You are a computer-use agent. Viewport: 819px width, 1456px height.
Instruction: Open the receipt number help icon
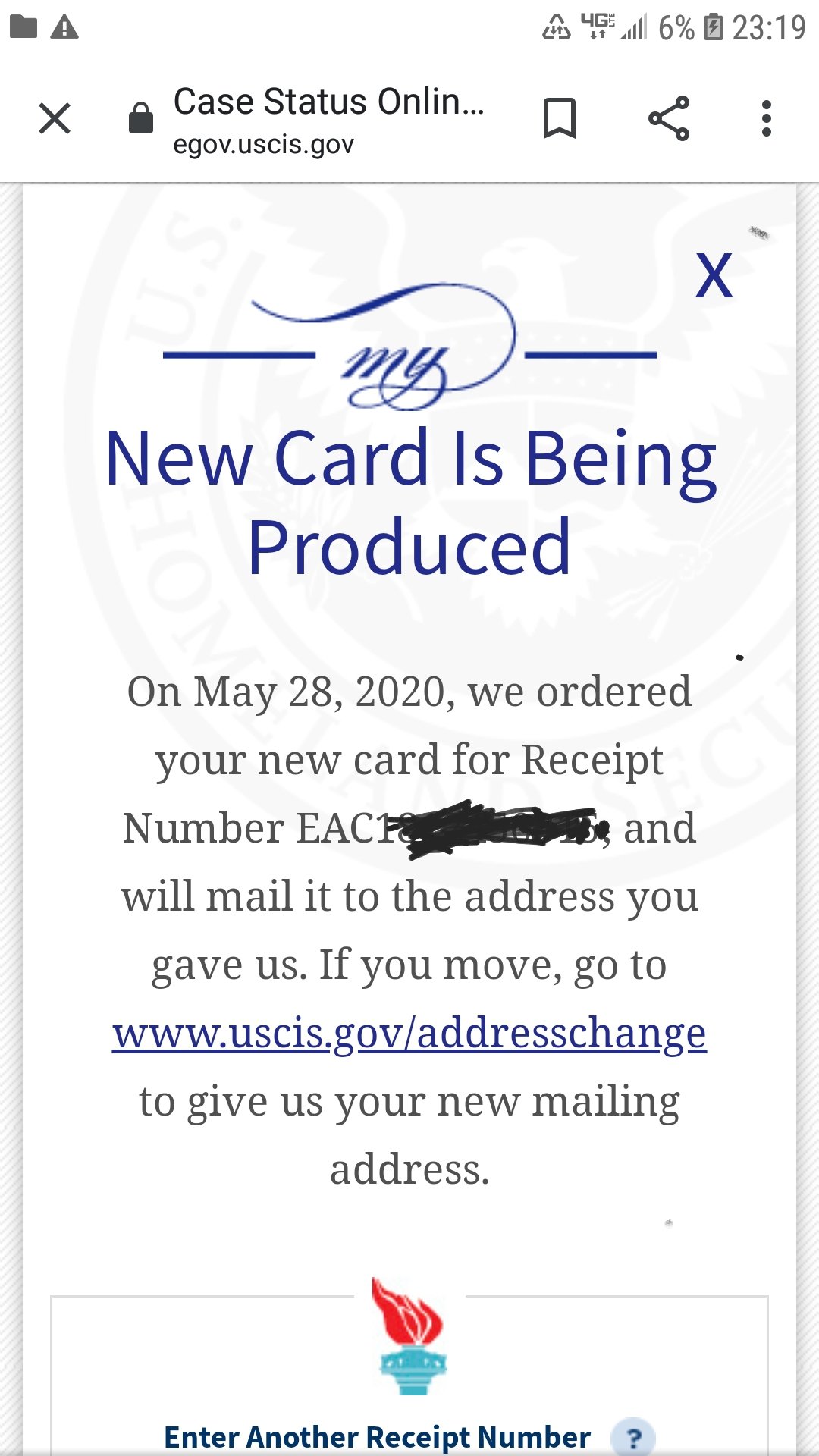(633, 1437)
